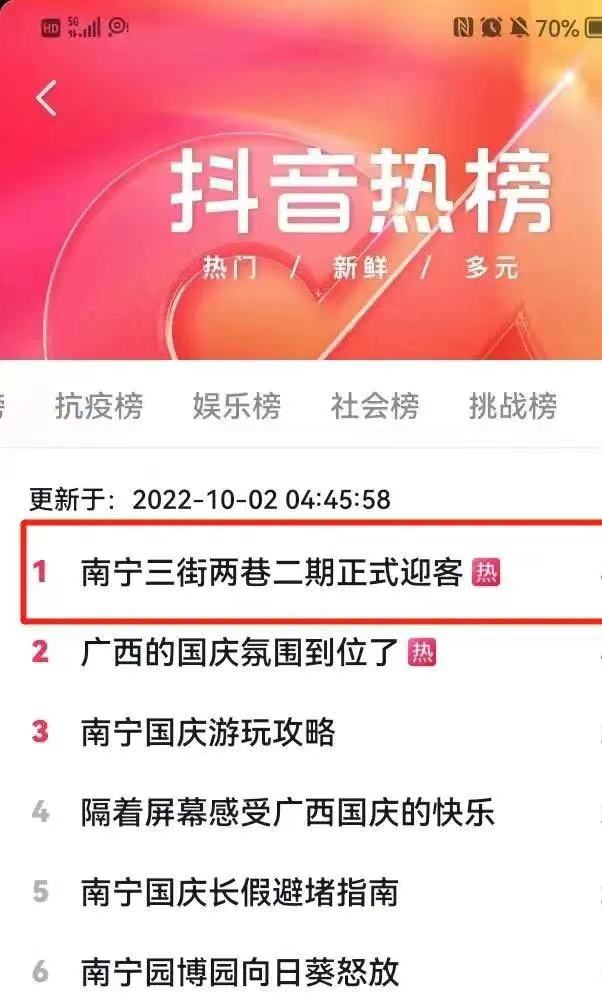This screenshot has height=1005, width=602.
Task: Go back using the top-left arrow
Action: [46, 98]
